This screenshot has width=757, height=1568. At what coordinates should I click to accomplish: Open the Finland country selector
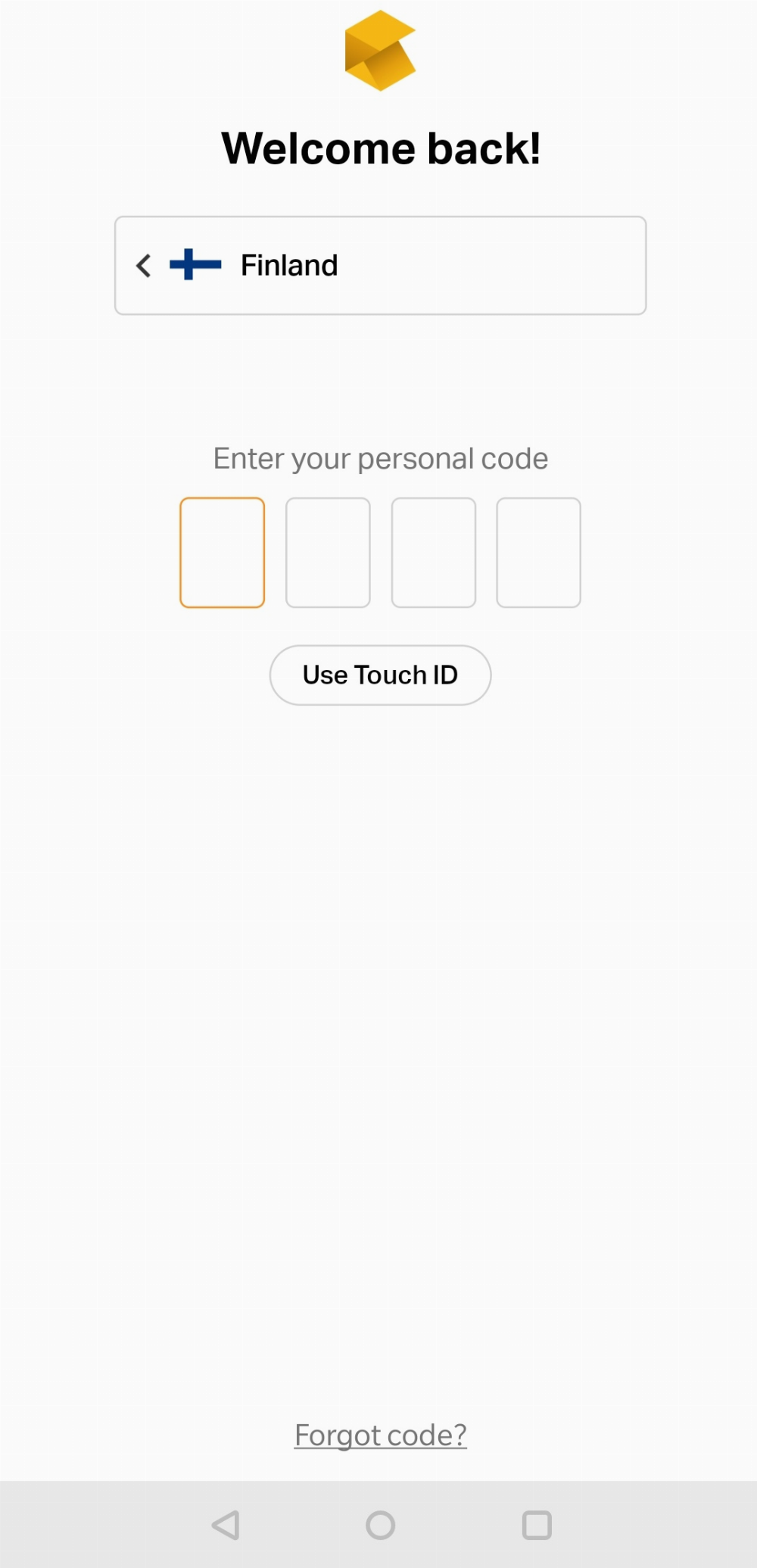(x=379, y=265)
